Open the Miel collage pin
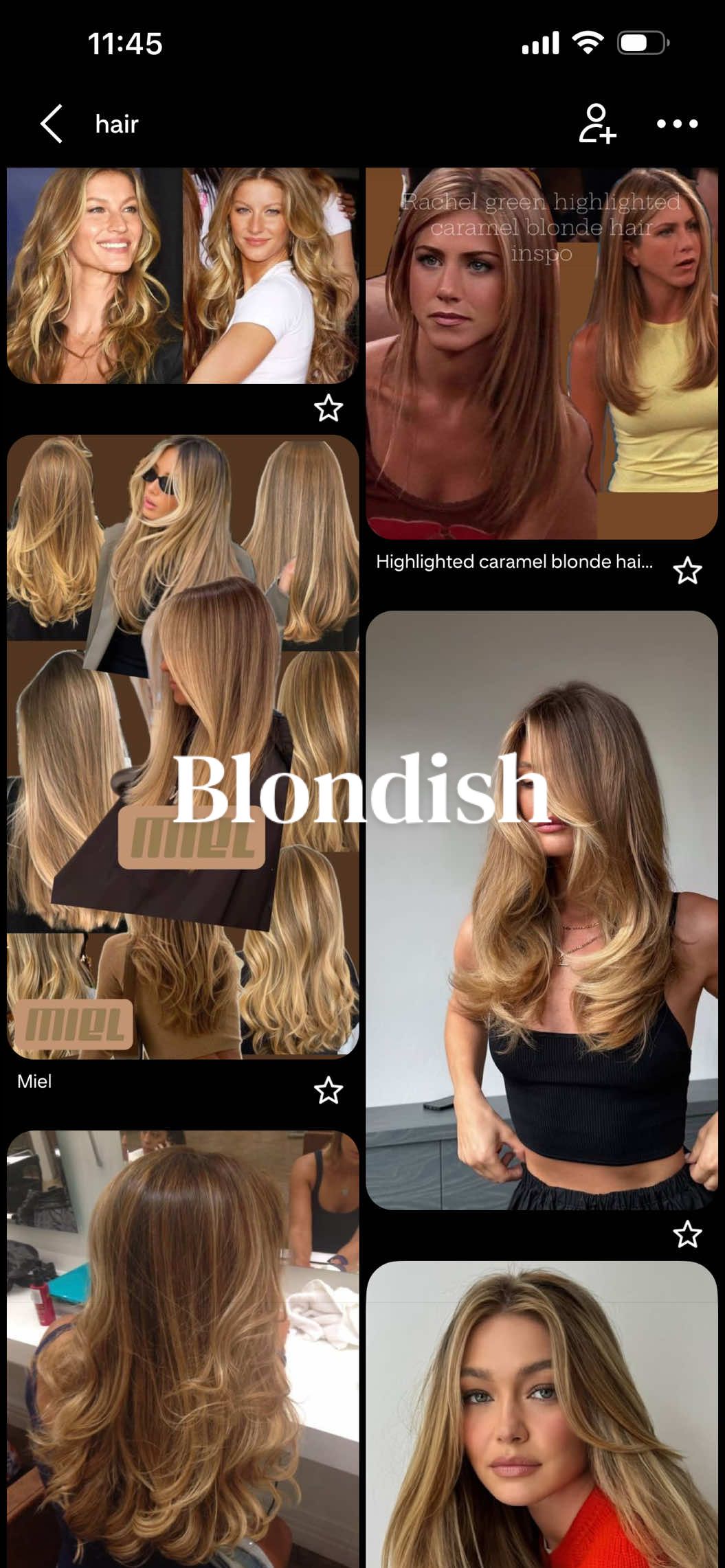Image resolution: width=725 pixels, height=1568 pixels. (x=183, y=747)
